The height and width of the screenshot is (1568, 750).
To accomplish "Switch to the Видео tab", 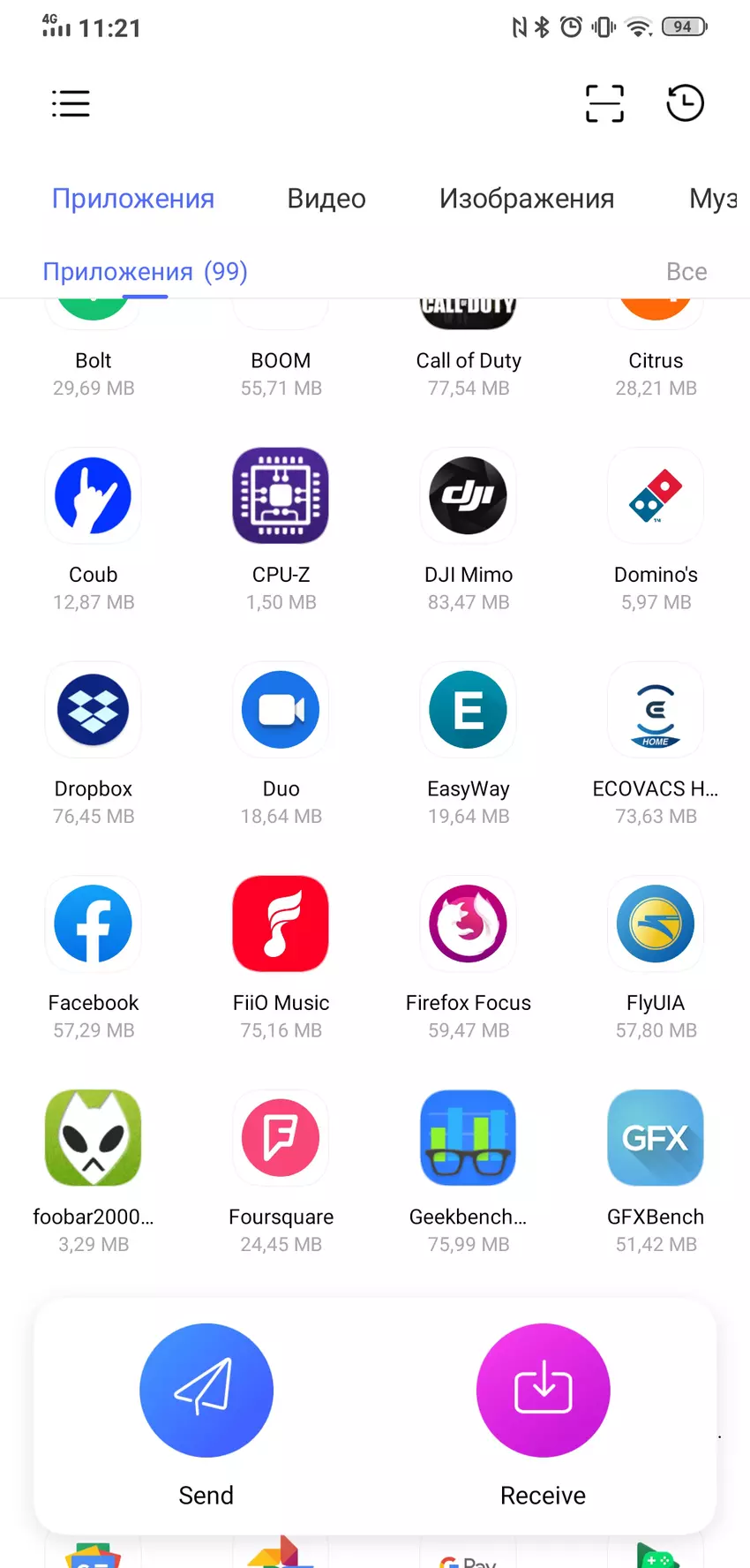I will click(326, 199).
